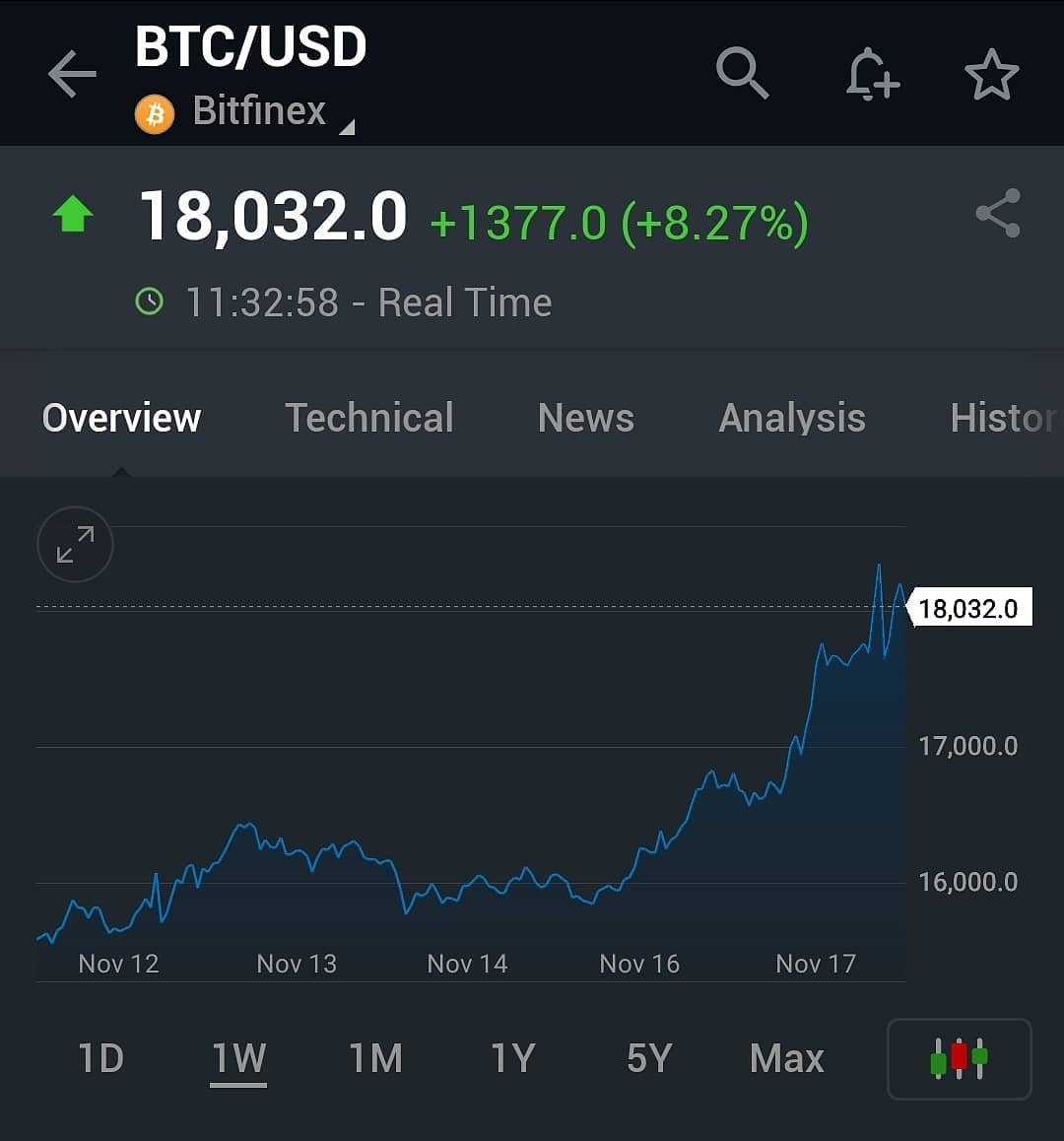Go back with the top-left arrow
This screenshot has height=1141, width=1064.
(x=72, y=74)
